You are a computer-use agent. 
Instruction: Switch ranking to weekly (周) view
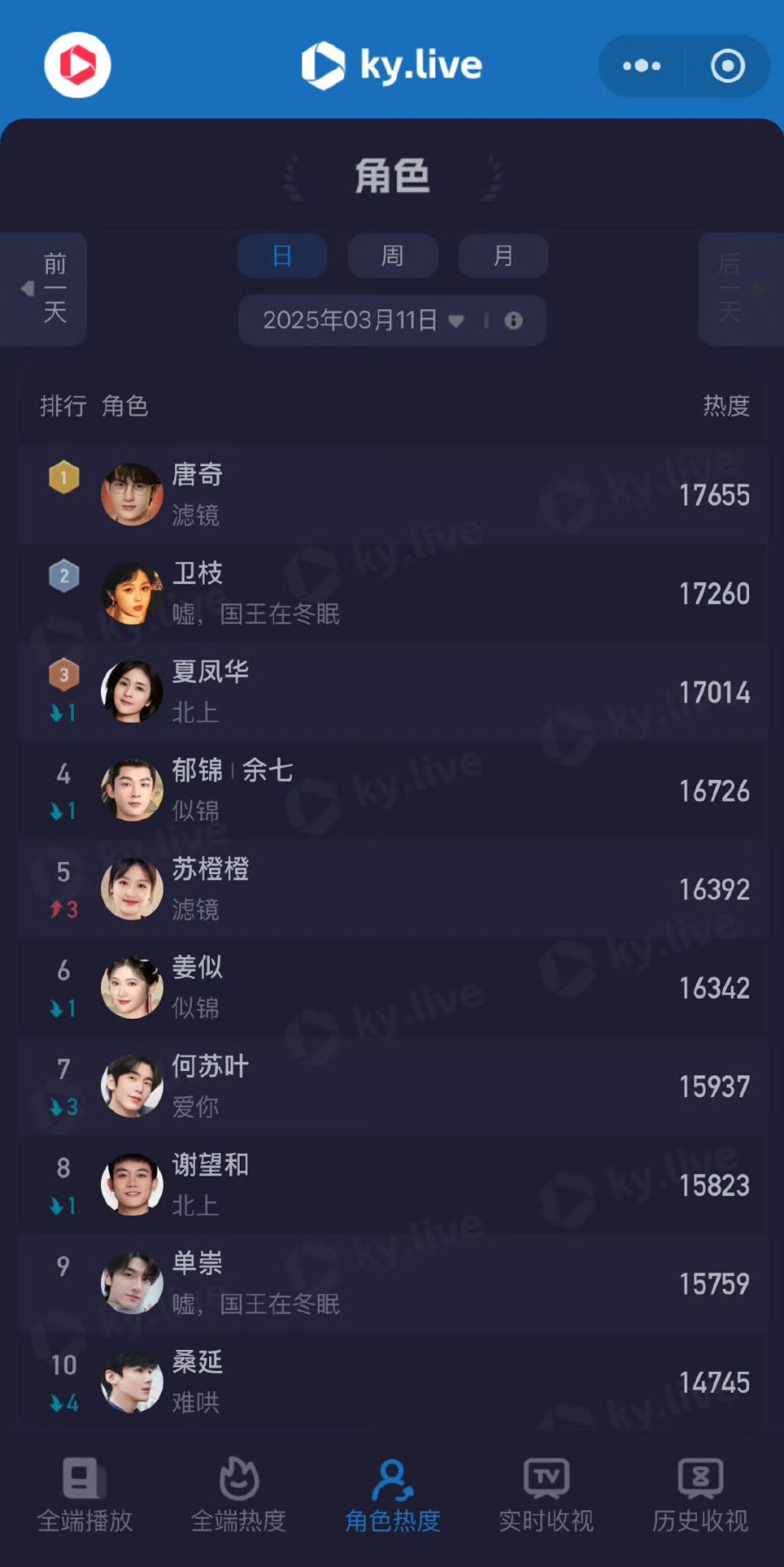(393, 255)
